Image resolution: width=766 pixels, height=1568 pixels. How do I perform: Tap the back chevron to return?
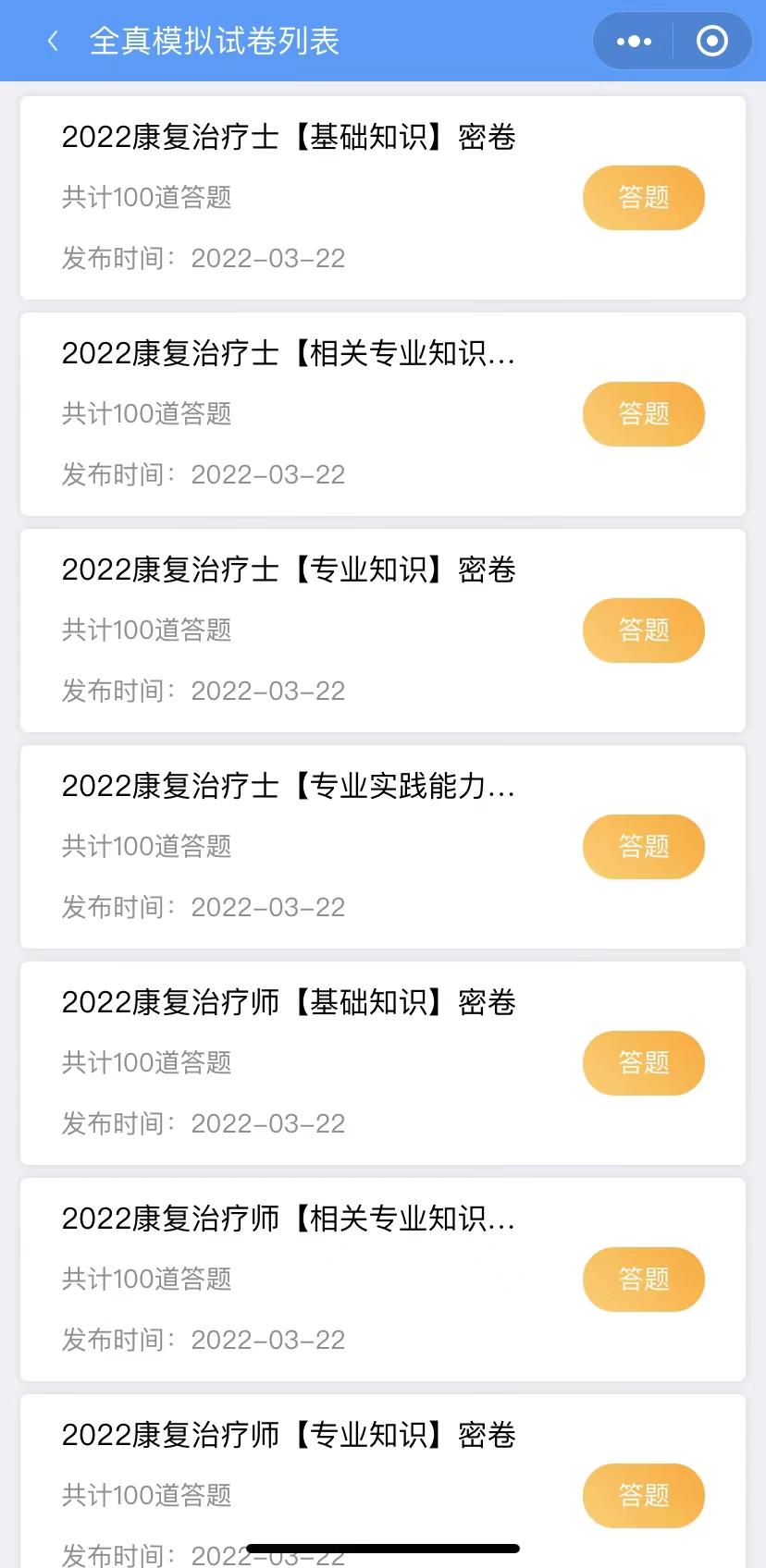pos(53,41)
